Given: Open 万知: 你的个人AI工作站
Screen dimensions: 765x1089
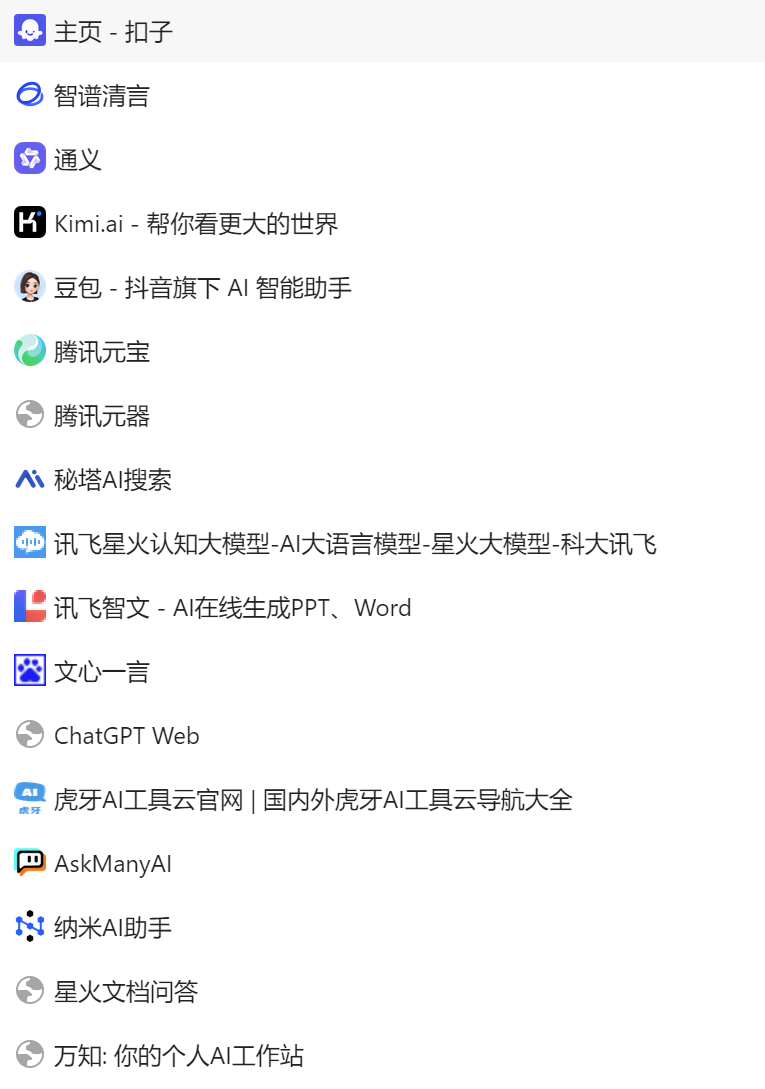Looking at the screenshot, I should point(178,1055).
